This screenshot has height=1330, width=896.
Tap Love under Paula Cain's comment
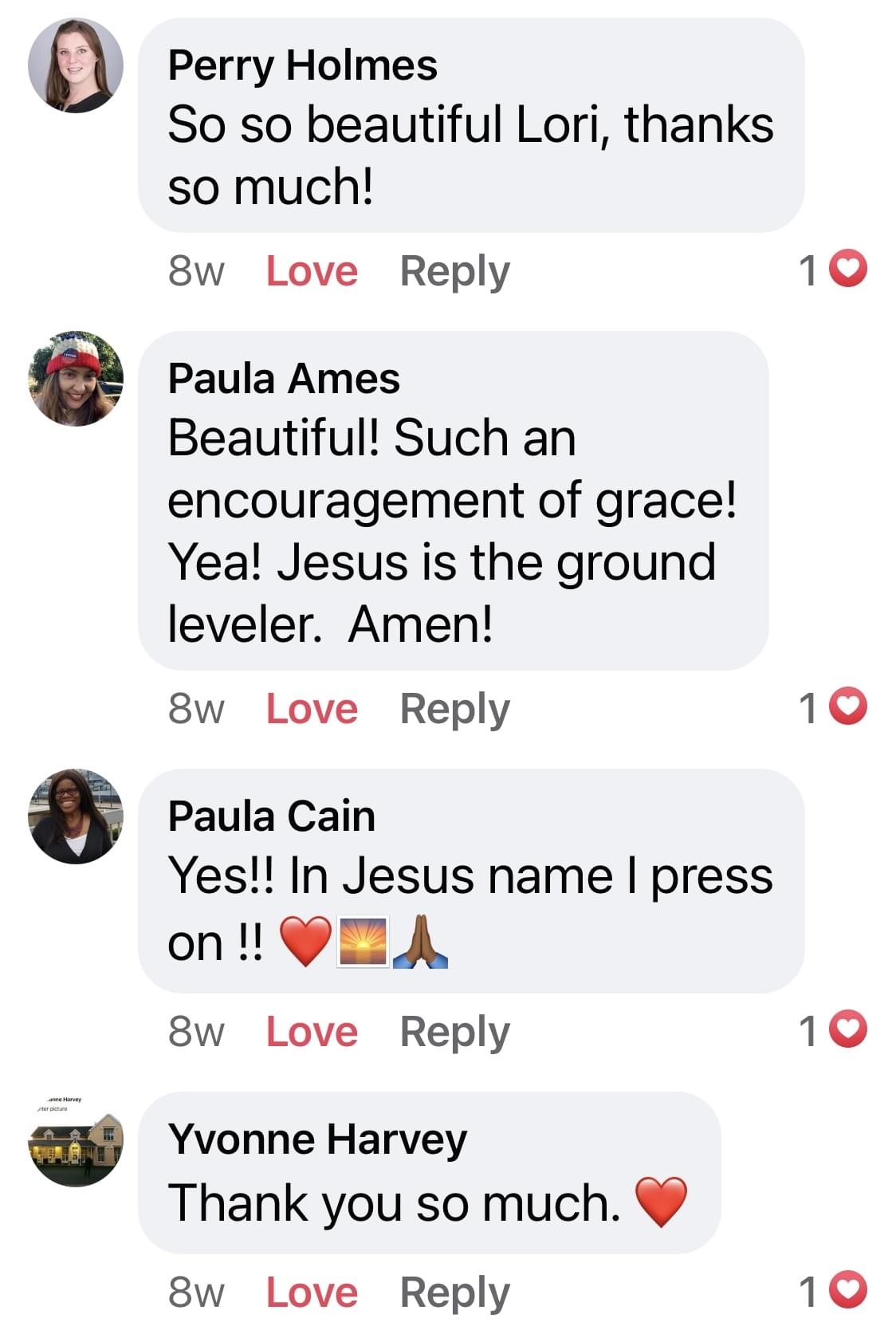coord(312,1032)
